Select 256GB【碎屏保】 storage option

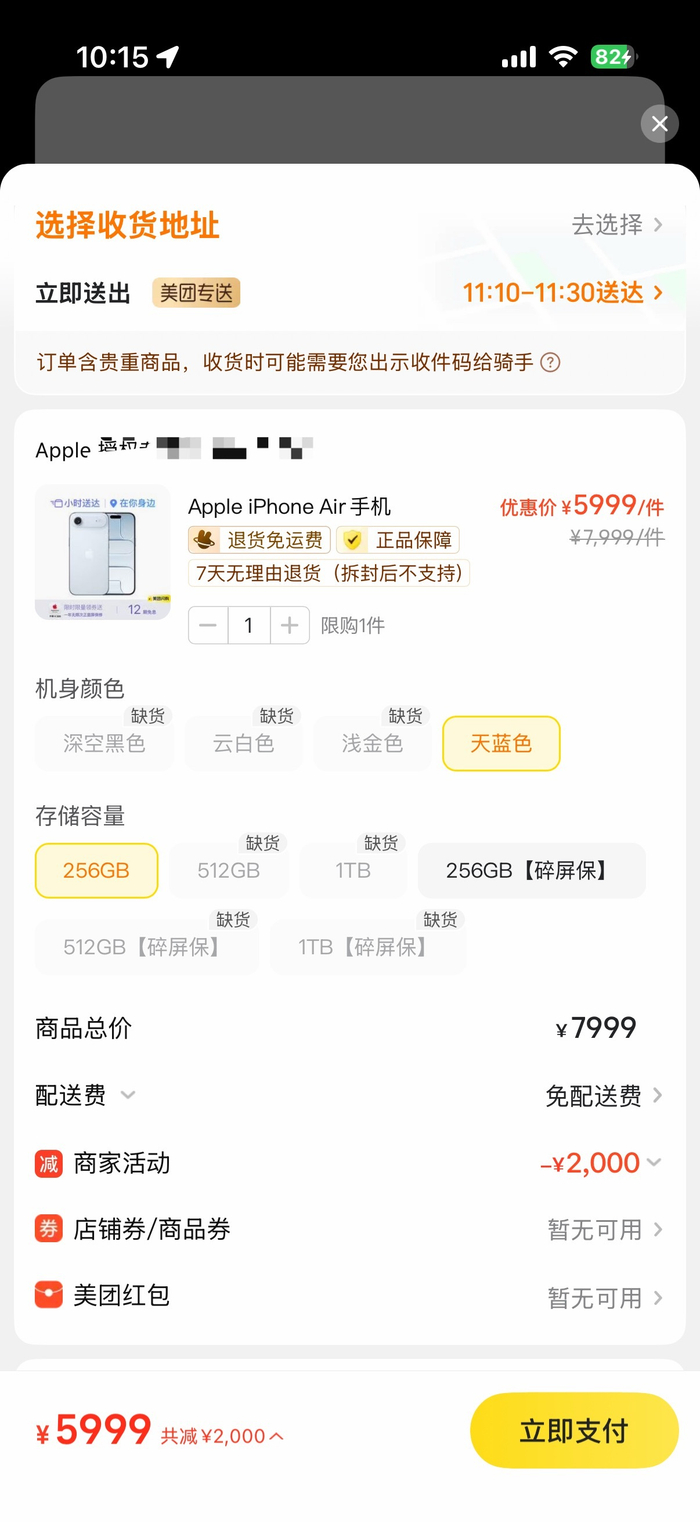[x=531, y=870]
